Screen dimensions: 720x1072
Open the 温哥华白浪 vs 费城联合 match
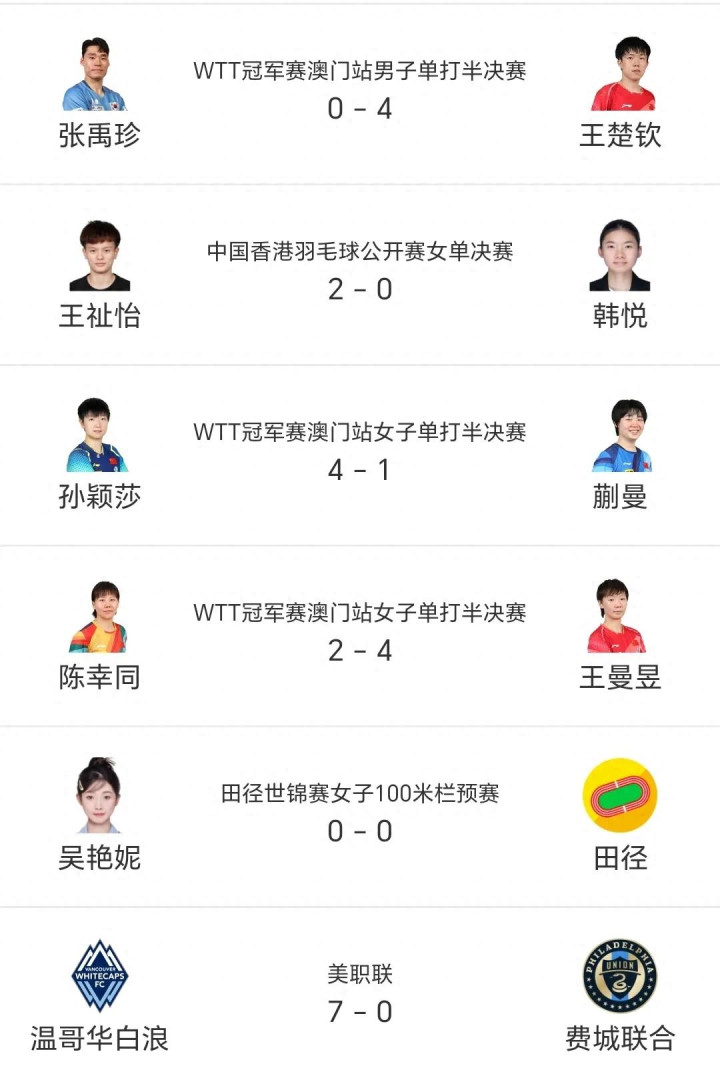[x=360, y=991]
